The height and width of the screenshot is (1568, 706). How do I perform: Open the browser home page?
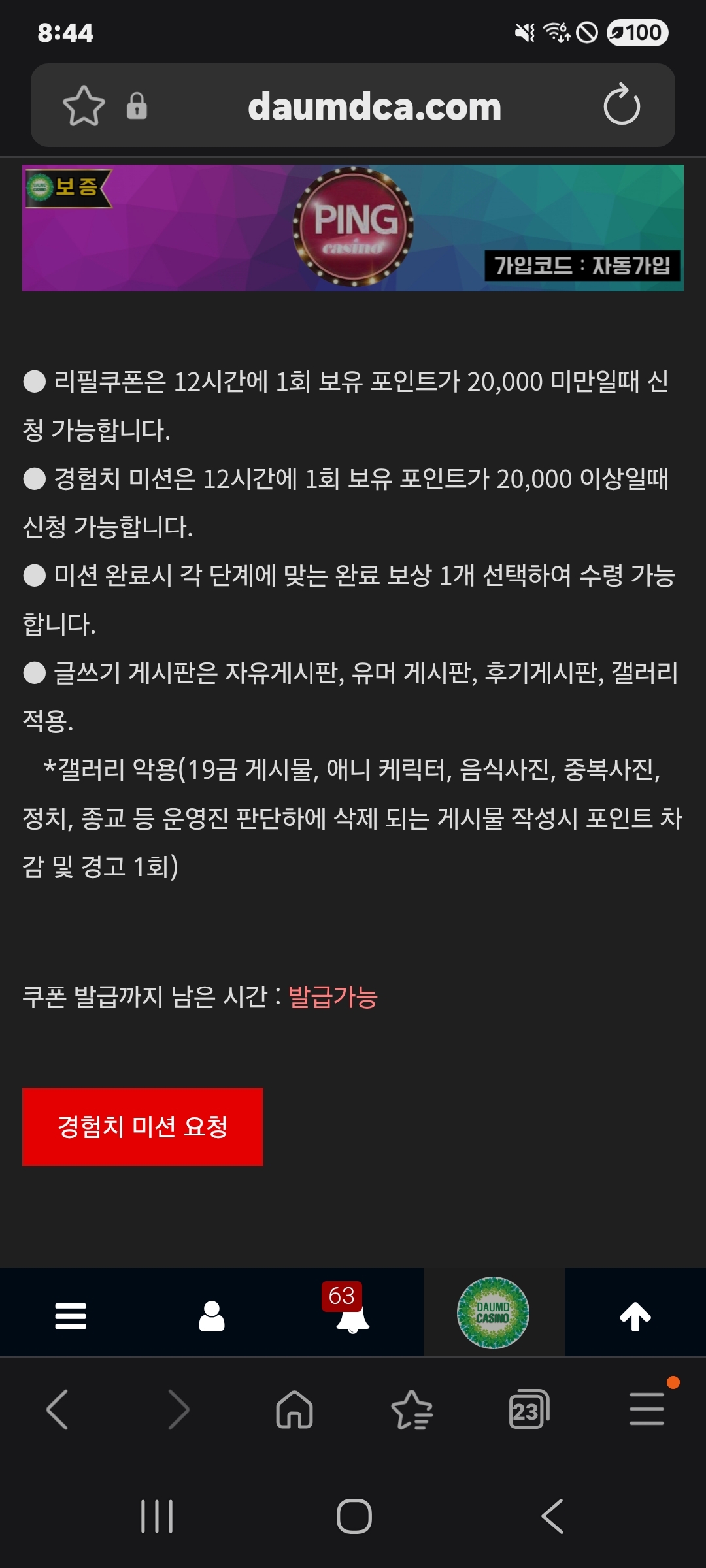[x=294, y=1409]
